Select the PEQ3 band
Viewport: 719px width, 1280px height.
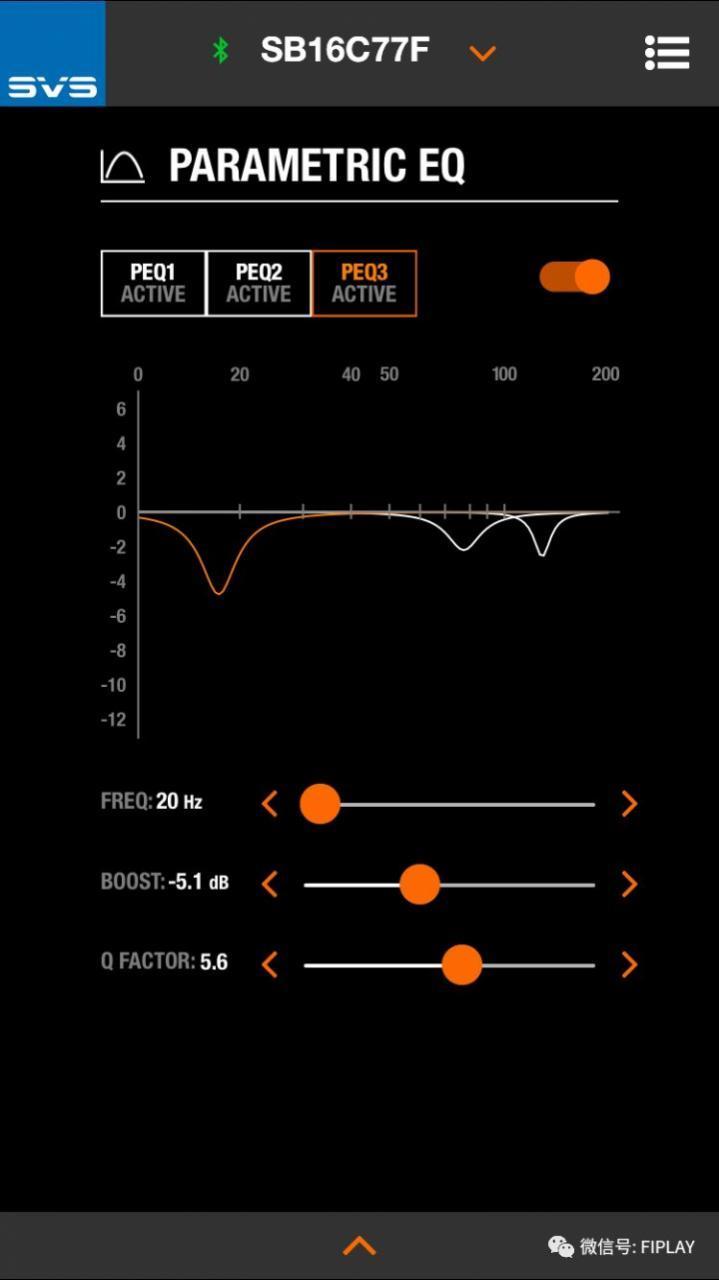364,283
